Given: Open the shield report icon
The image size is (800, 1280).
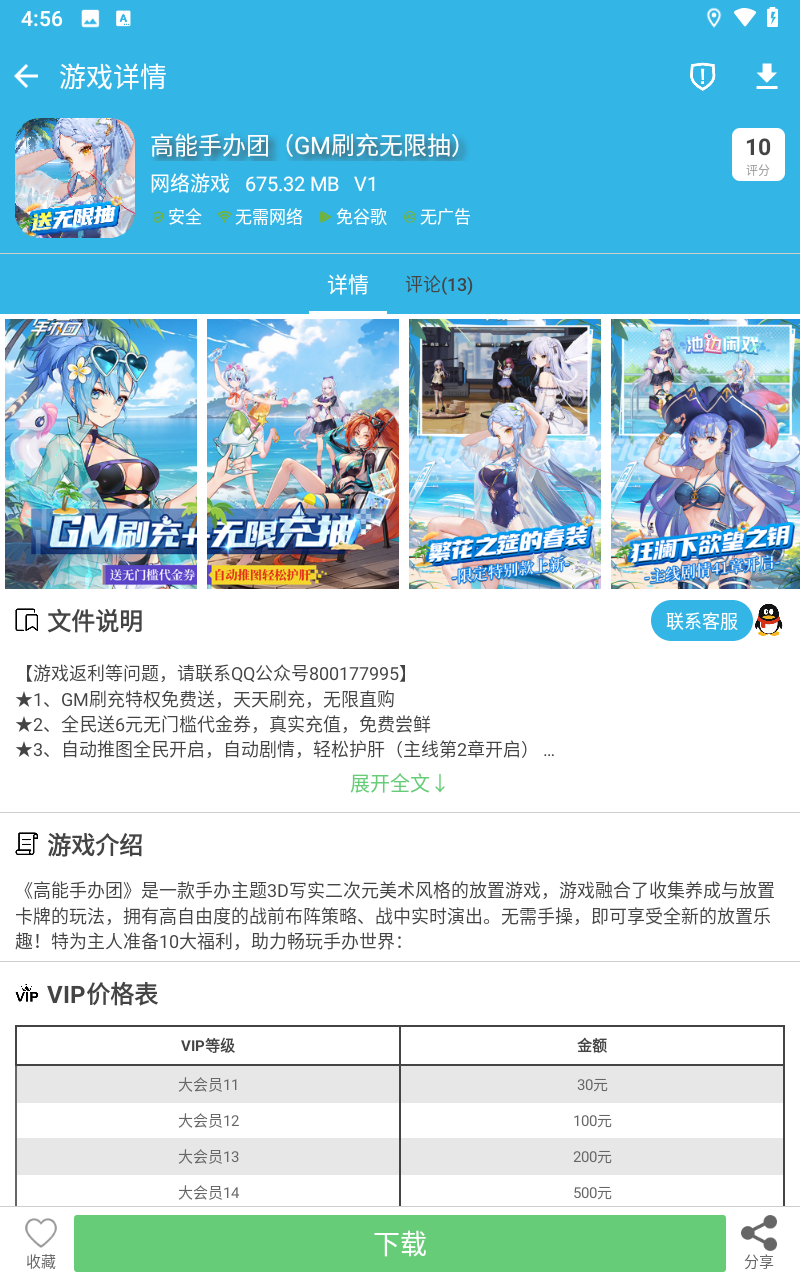Looking at the screenshot, I should click(703, 77).
